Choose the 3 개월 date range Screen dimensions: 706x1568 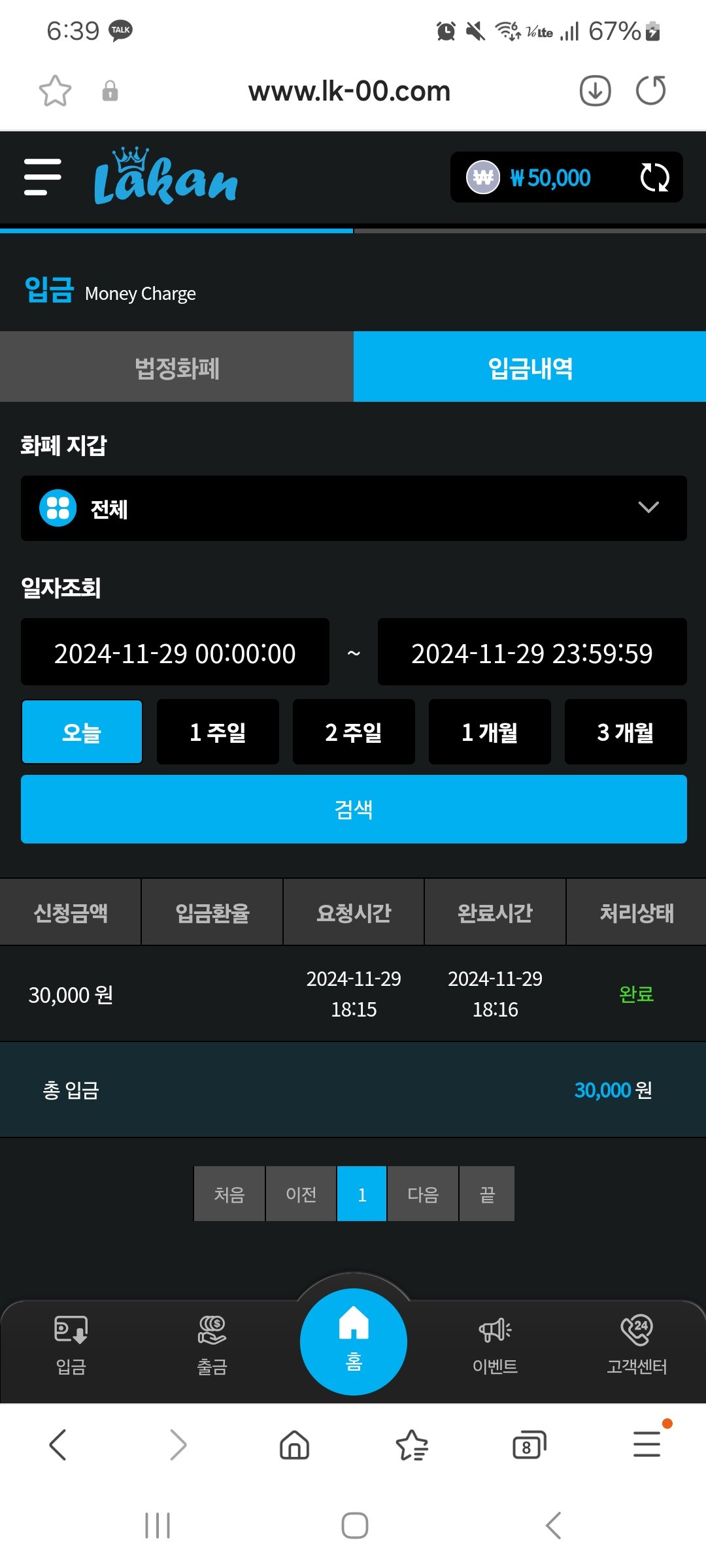pyautogui.click(x=626, y=732)
